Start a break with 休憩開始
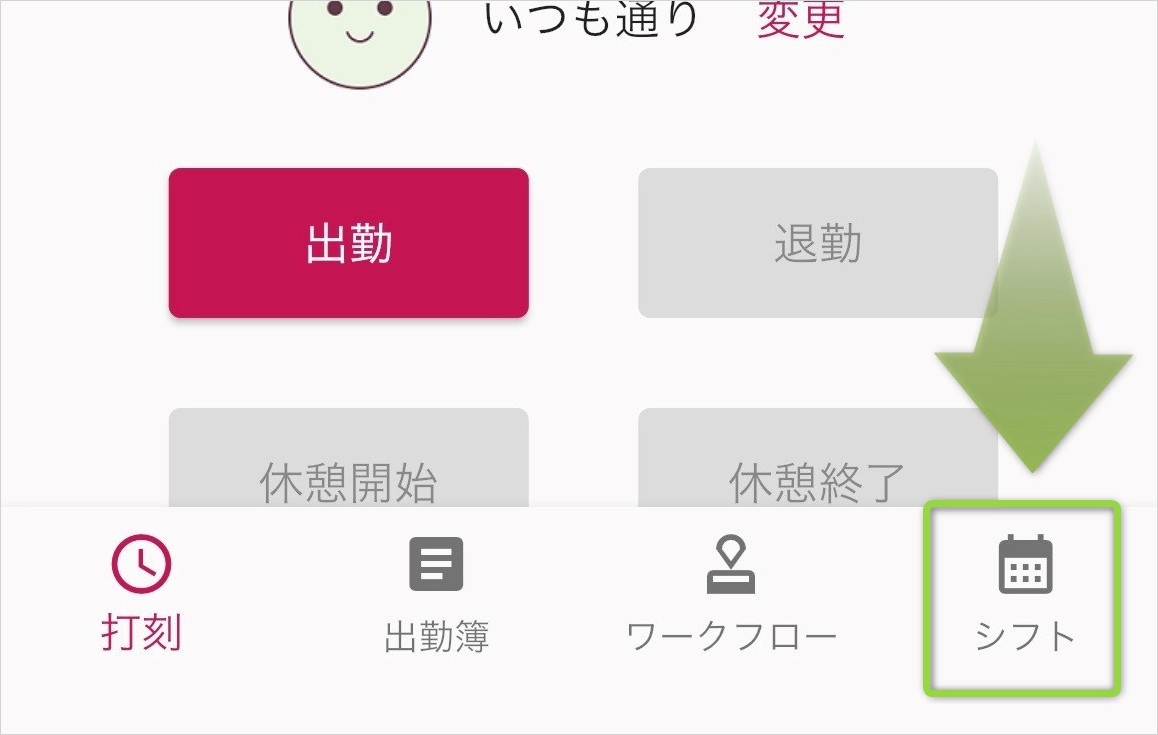Viewport: 1158px width, 735px height. 348,470
